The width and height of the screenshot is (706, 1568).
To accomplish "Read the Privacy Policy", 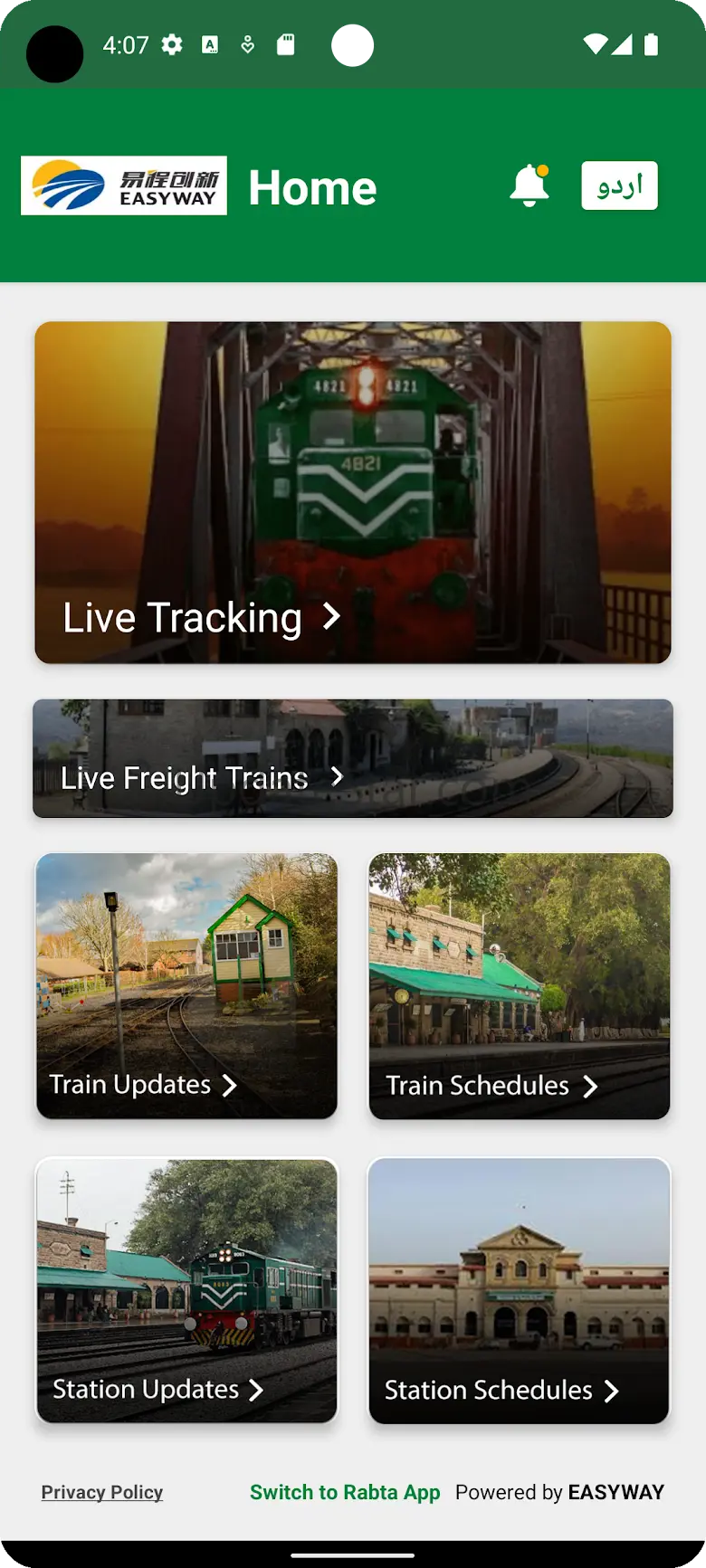I will 102,1492.
